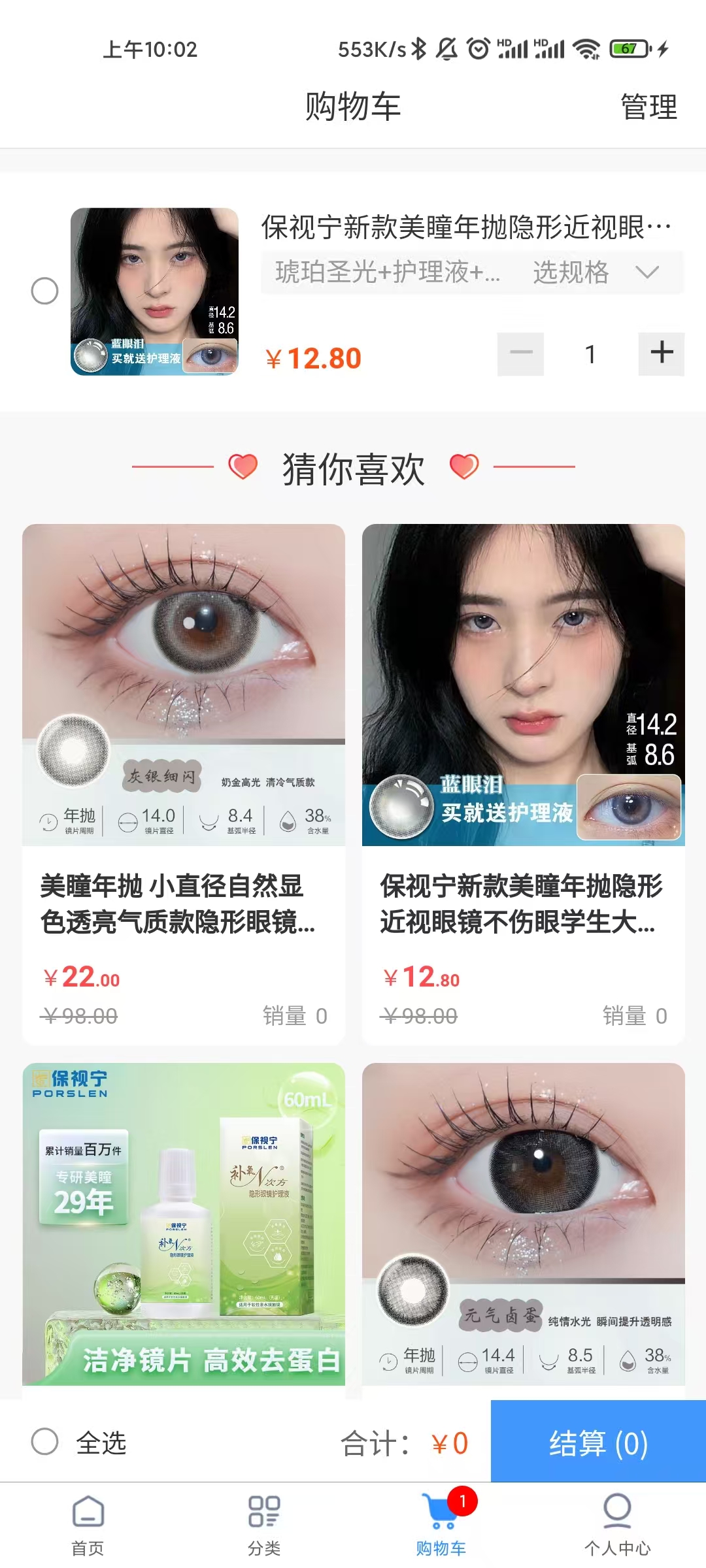Open the 美瞳年抛 小直径 product card

184,784
